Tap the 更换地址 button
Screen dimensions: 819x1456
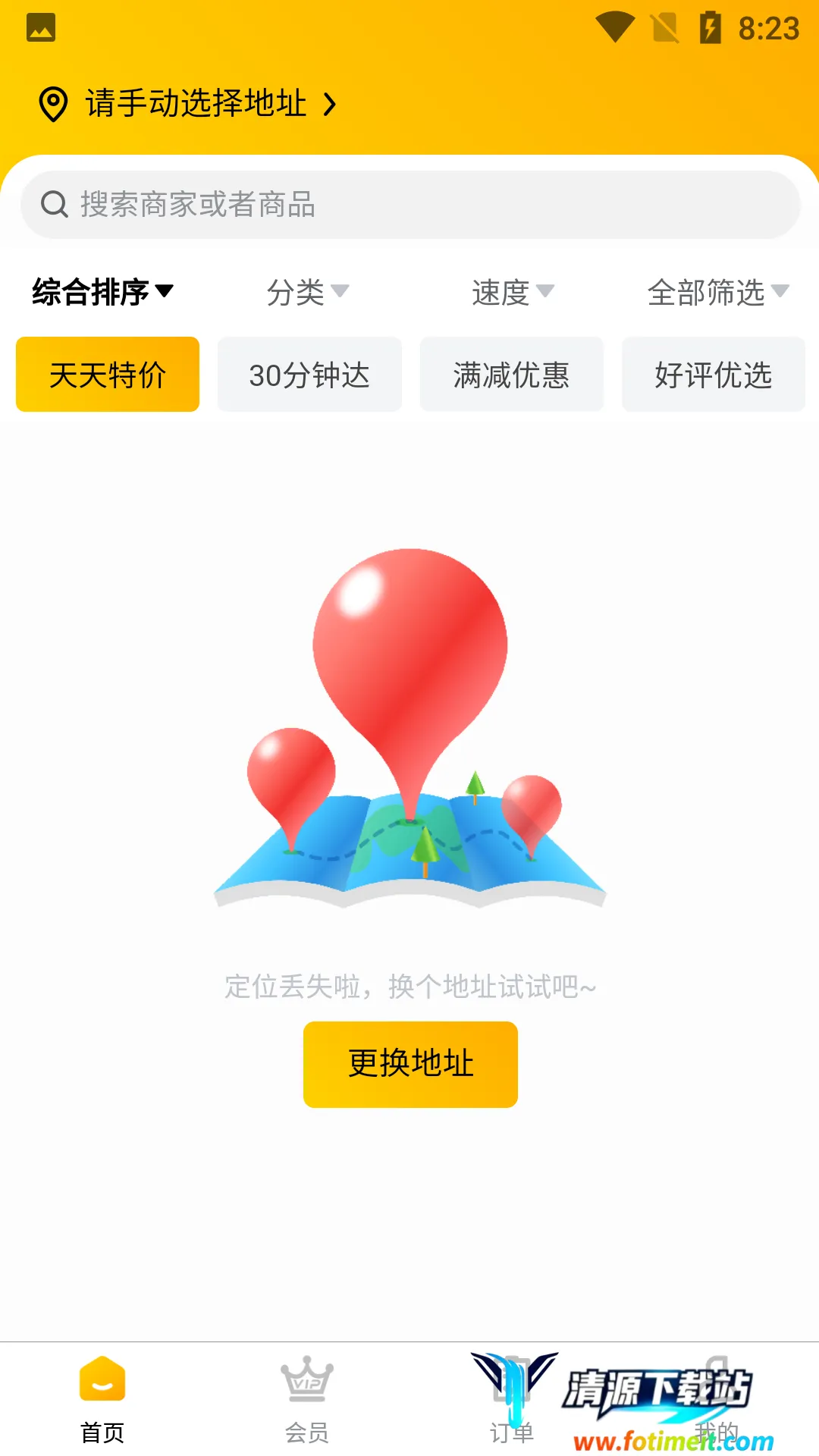pyautogui.click(x=410, y=1064)
